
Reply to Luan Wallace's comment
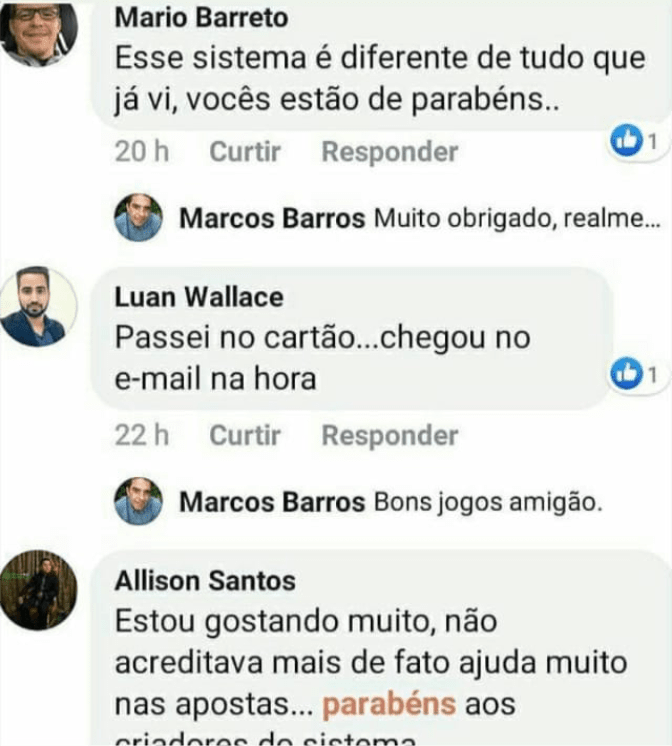tap(389, 436)
